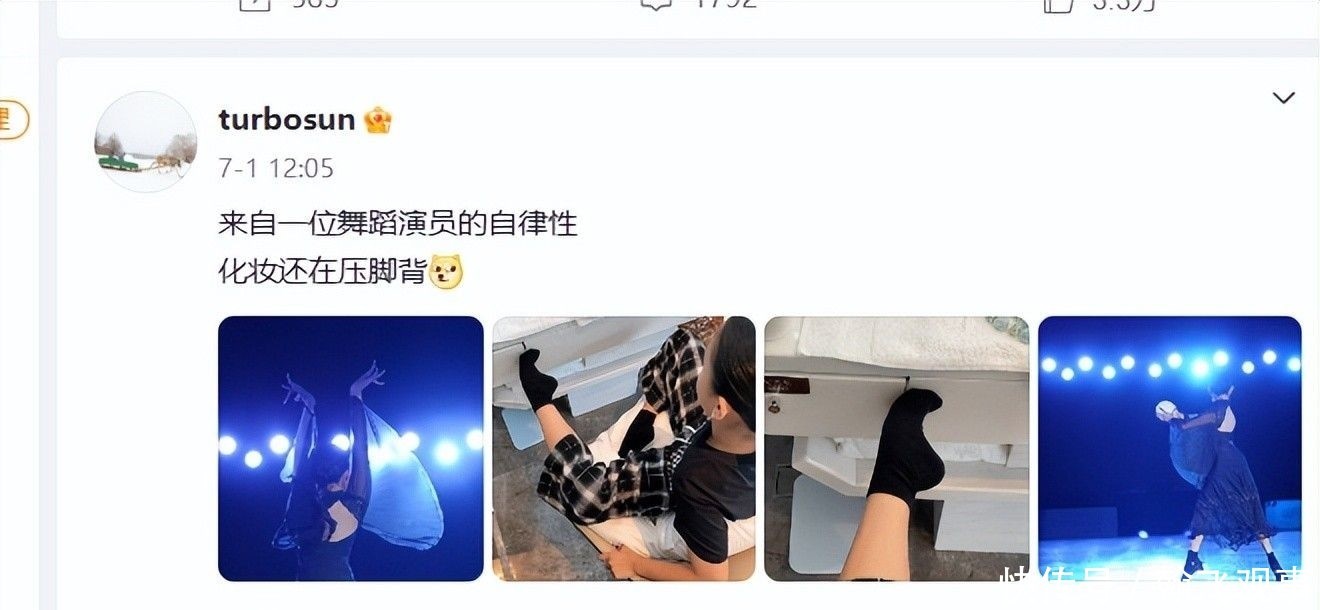
Task: Open the turbosun username link
Action: pyautogui.click(x=286, y=120)
